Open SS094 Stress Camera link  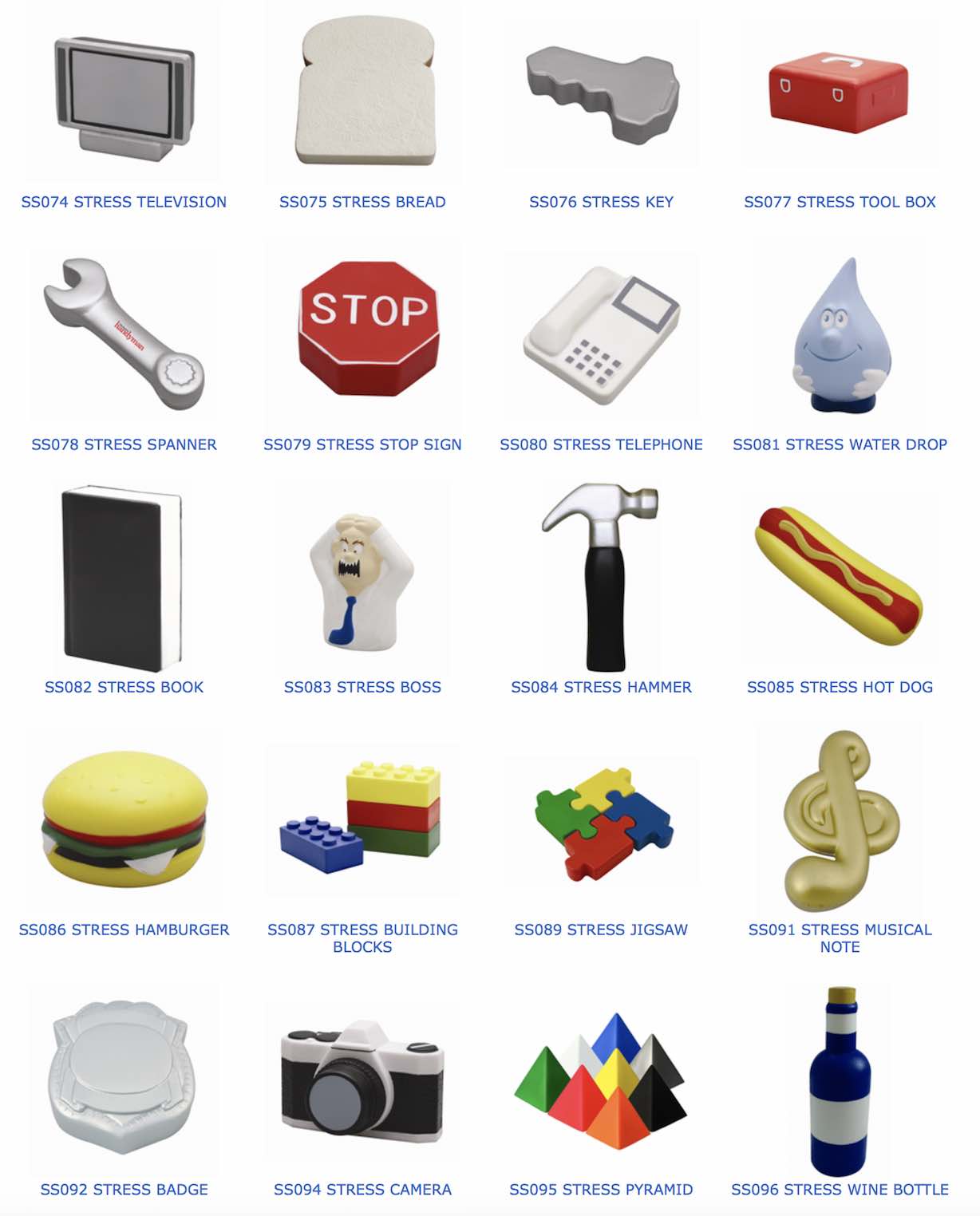(362, 1190)
